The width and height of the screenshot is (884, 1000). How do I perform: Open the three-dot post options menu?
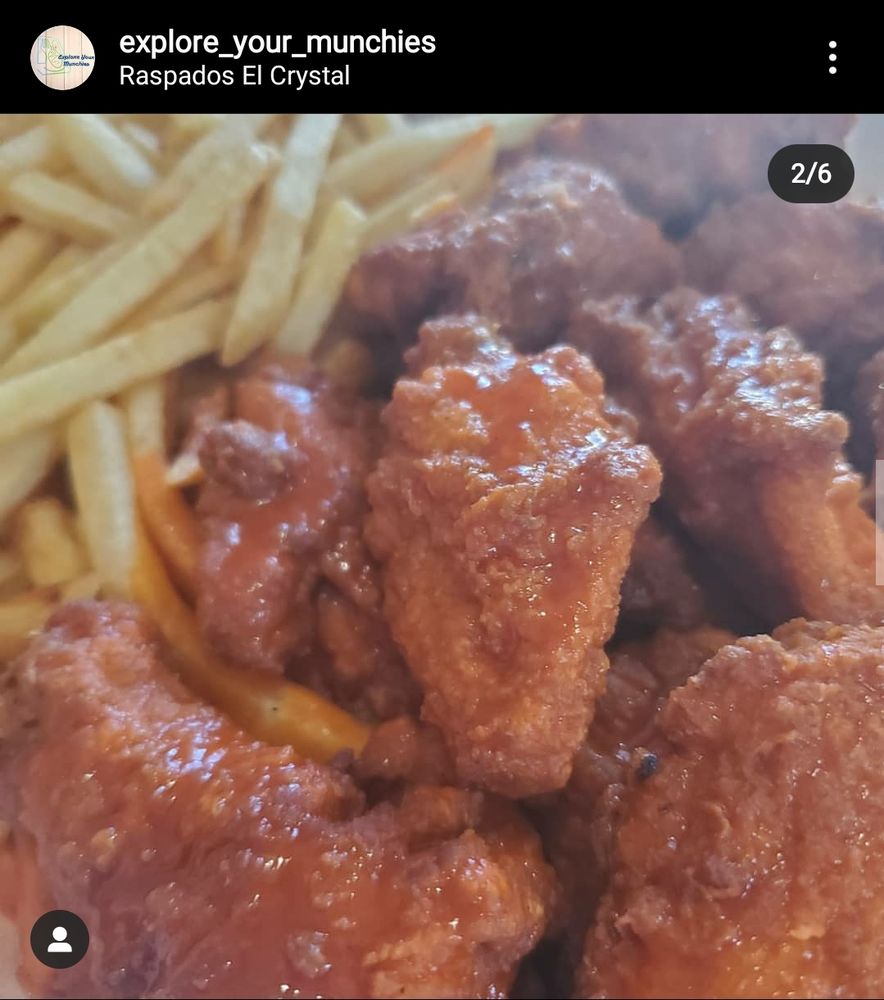tap(831, 58)
